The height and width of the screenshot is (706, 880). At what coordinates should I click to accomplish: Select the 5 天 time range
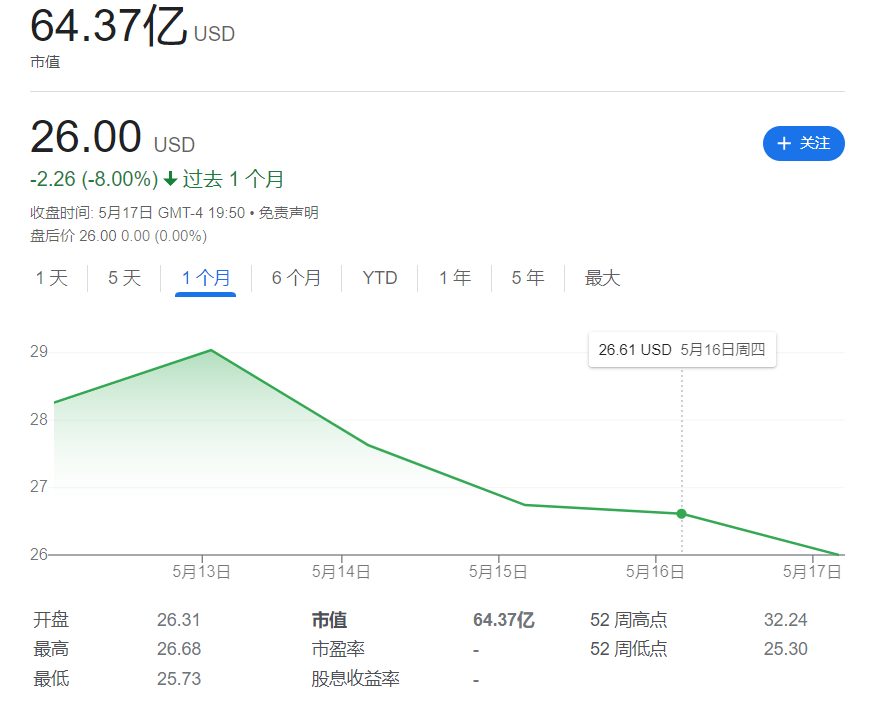(125, 278)
